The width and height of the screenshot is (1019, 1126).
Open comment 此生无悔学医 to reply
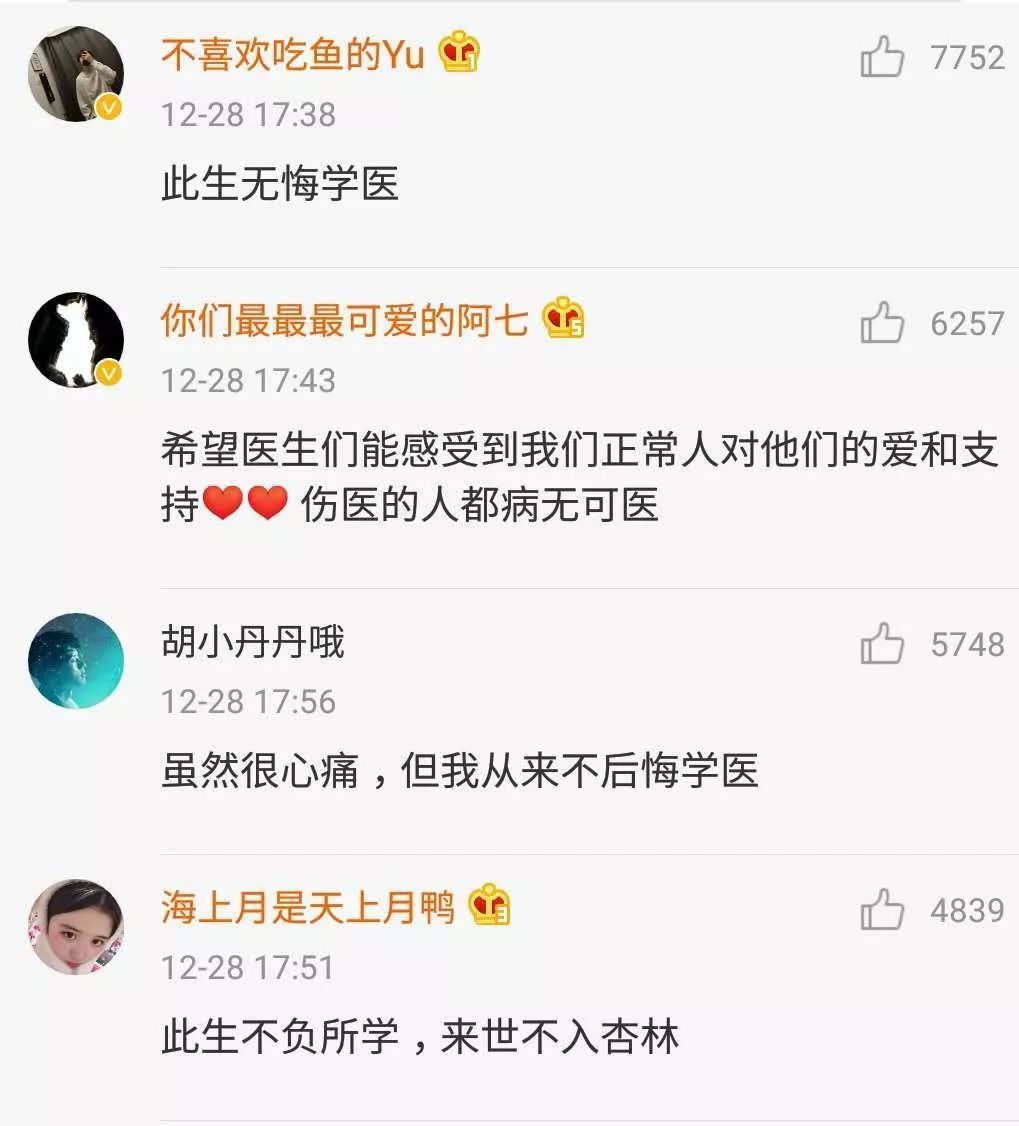coord(280,184)
